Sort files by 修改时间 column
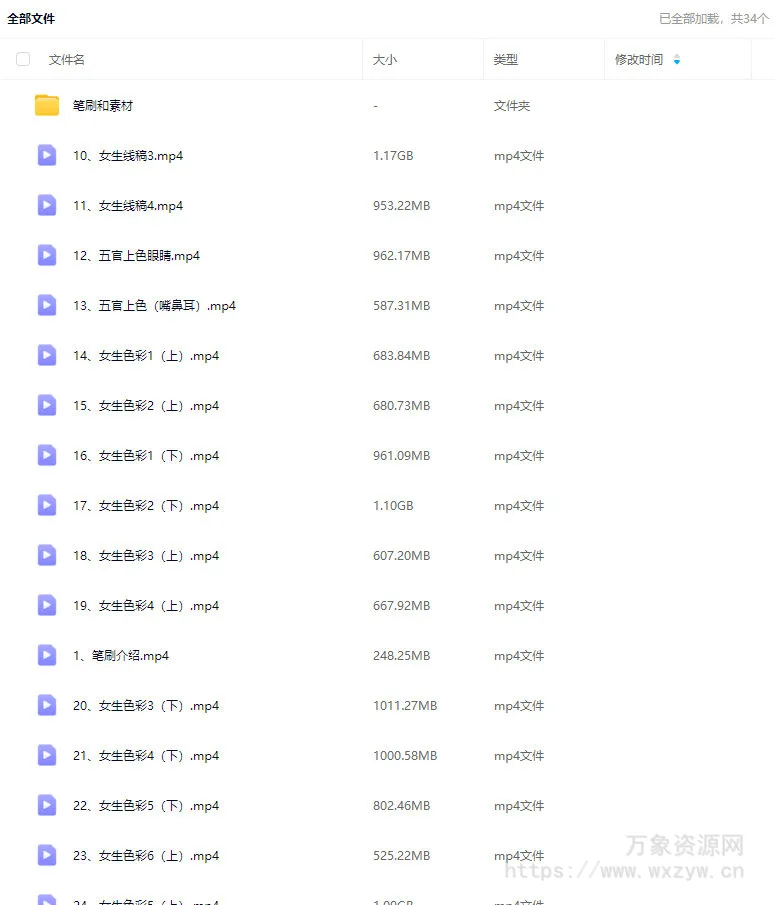This screenshot has height=905, width=775. click(x=639, y=60)
